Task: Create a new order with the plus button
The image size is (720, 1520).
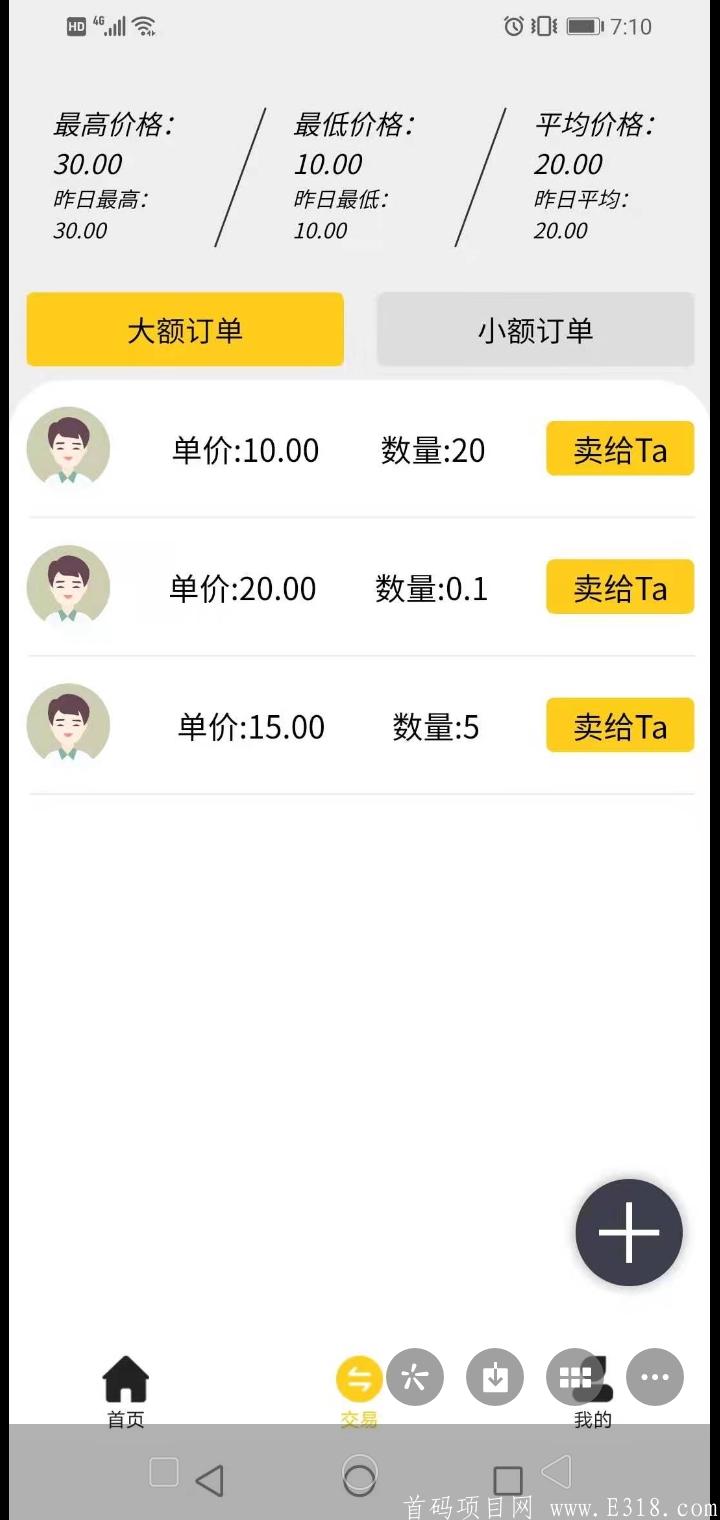Action: [629, 1232]
